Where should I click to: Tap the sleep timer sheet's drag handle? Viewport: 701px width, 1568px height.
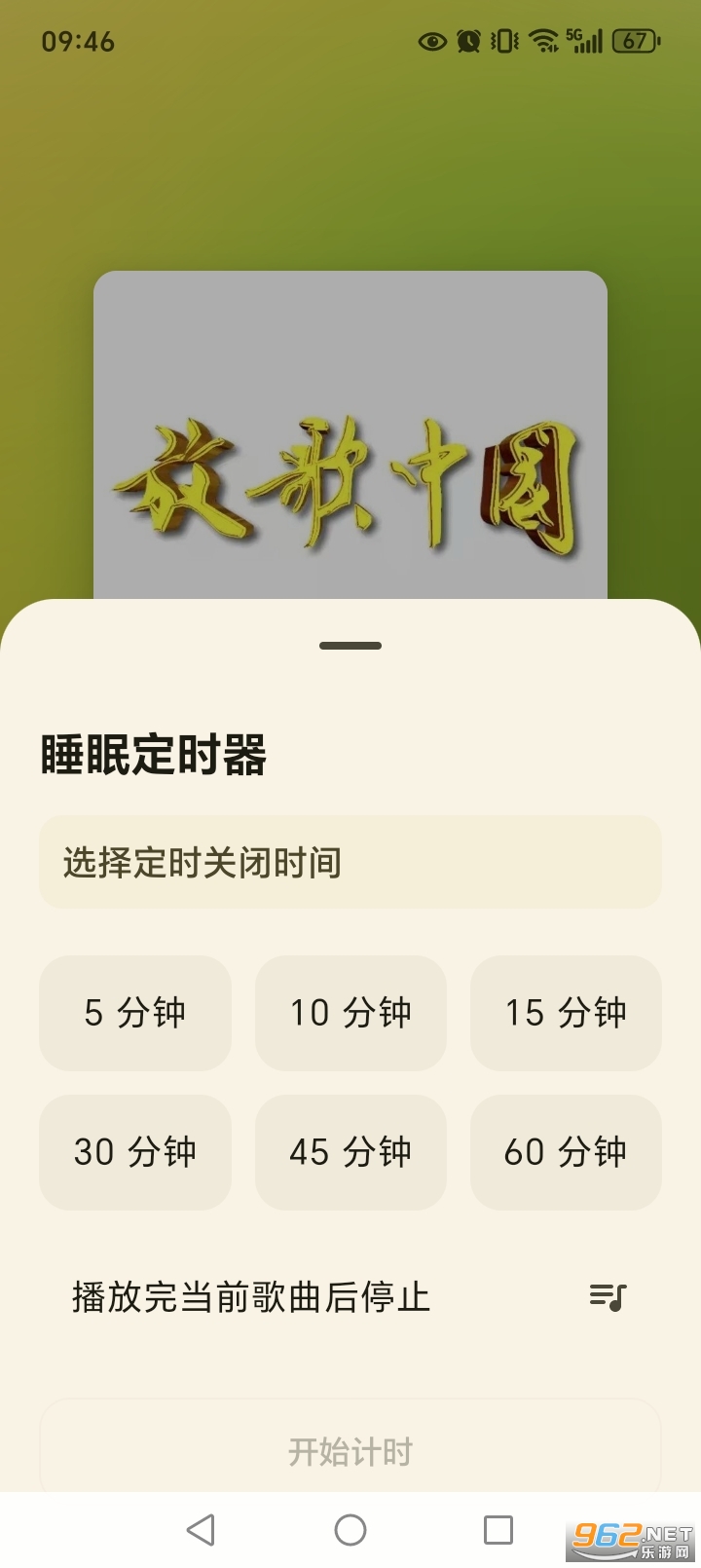(x=350, y=646)
